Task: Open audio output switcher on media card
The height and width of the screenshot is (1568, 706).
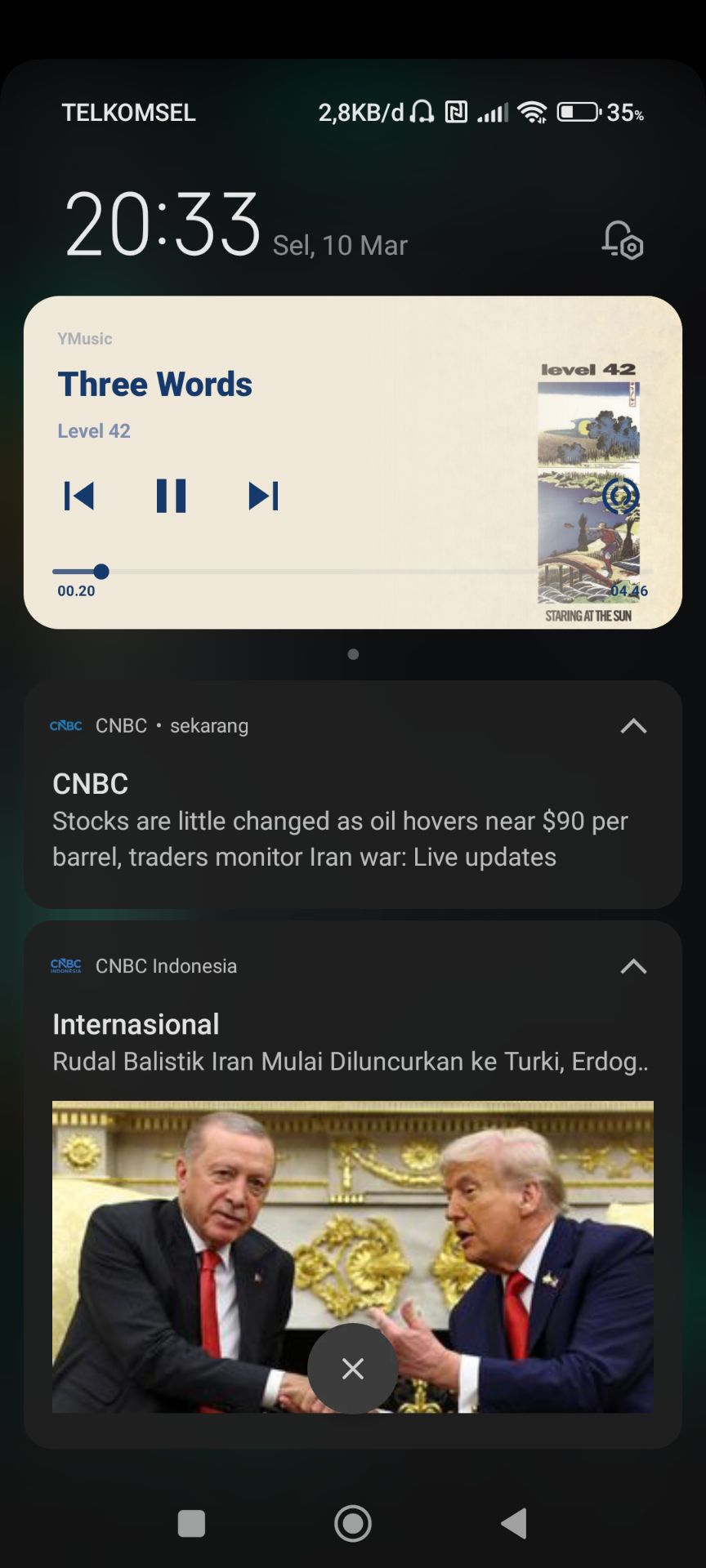Action: pyautogui.click(x=620, y=496)
